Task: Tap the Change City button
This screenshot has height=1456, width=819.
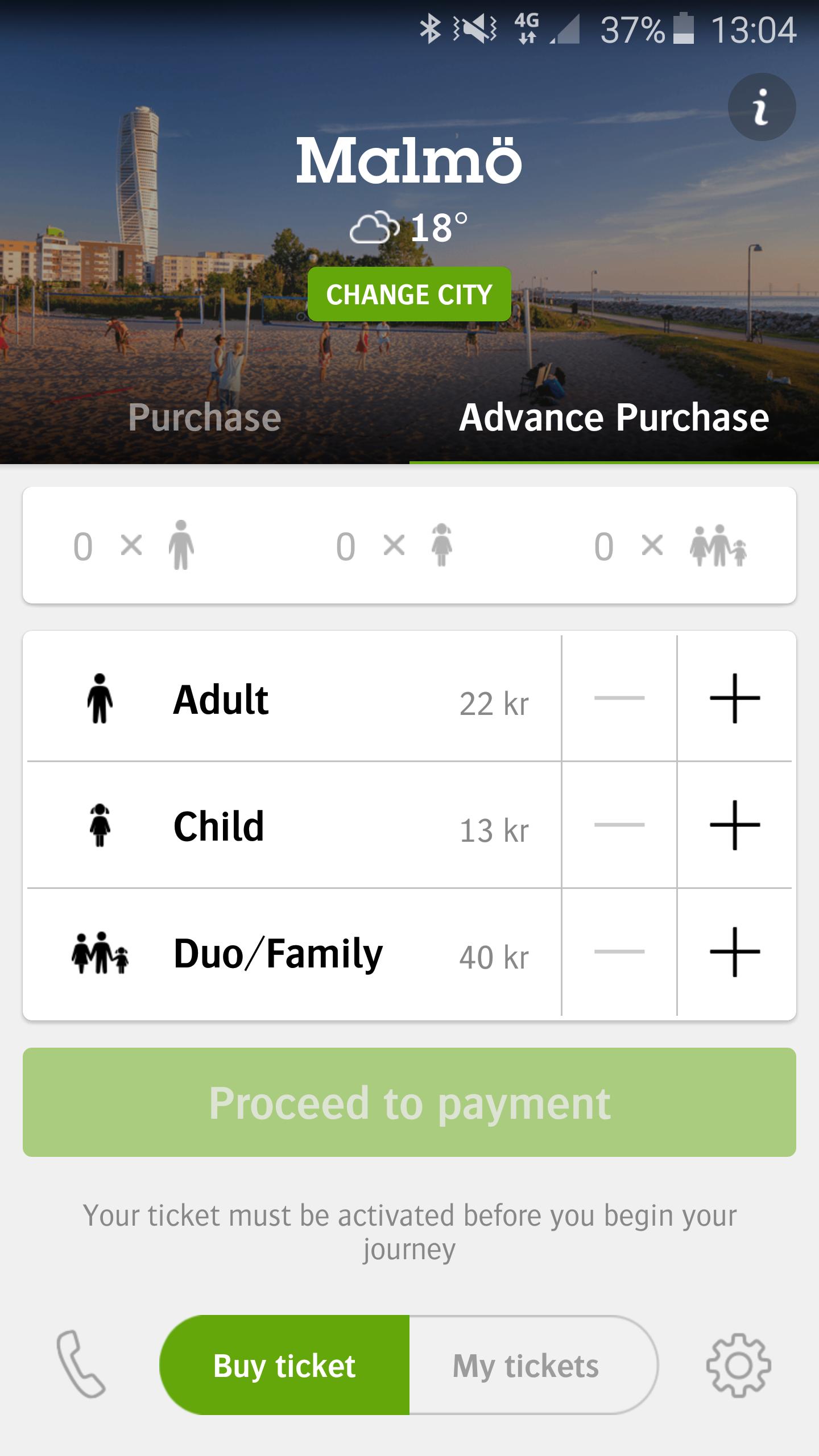Action: click(409, 295)
